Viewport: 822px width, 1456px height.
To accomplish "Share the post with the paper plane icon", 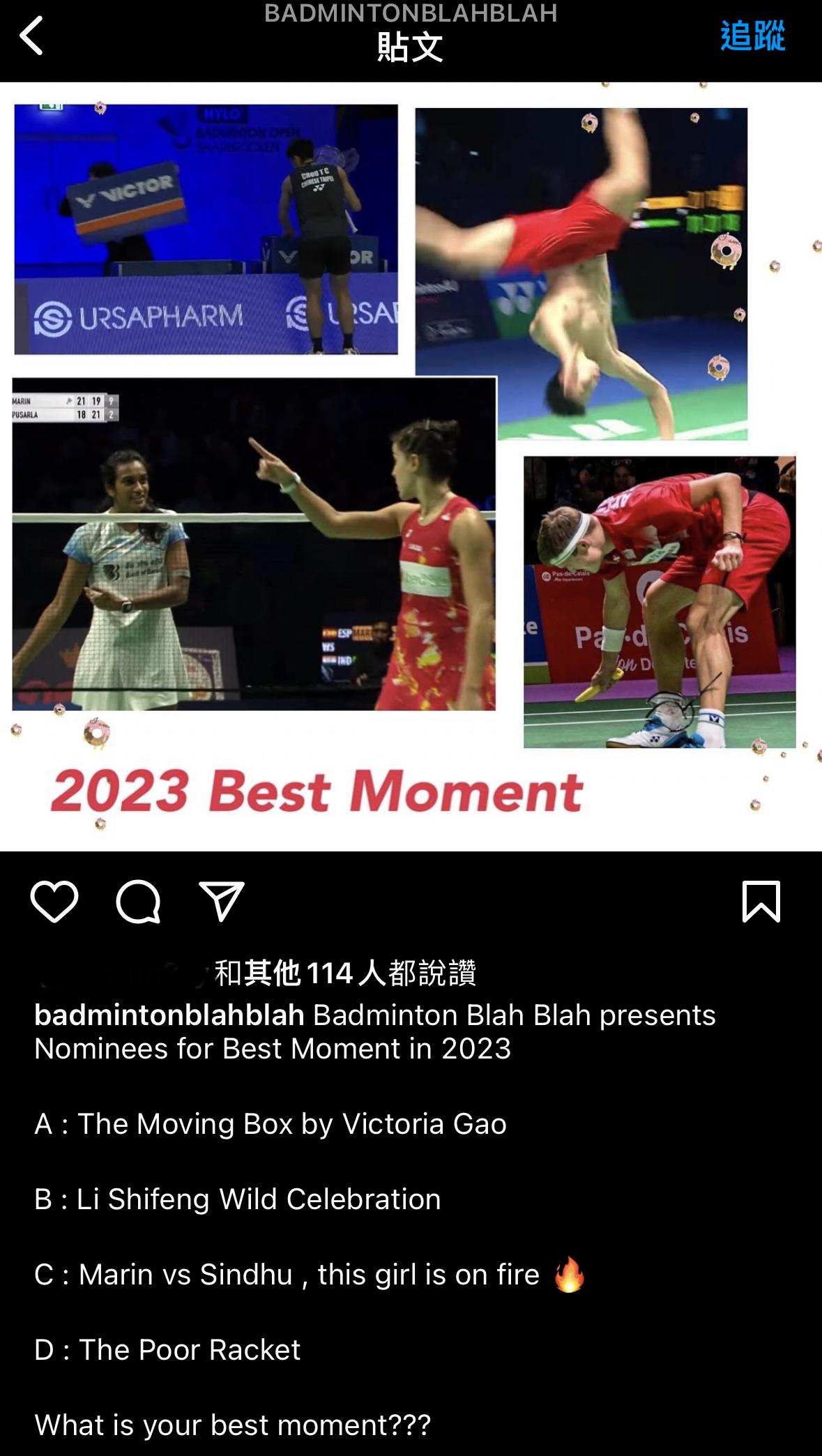I will 222,902.
